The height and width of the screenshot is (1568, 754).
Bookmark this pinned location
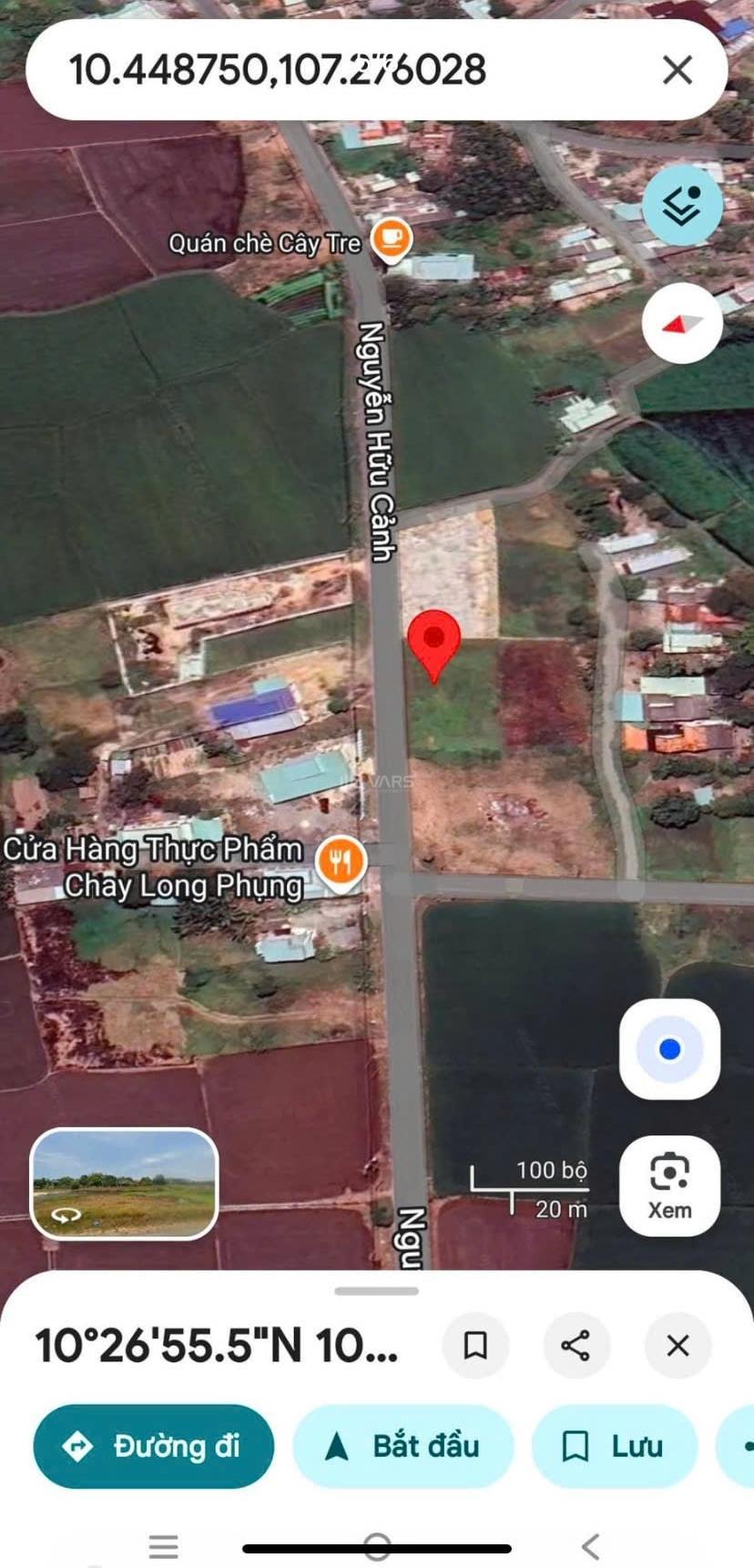[475, 1345]
